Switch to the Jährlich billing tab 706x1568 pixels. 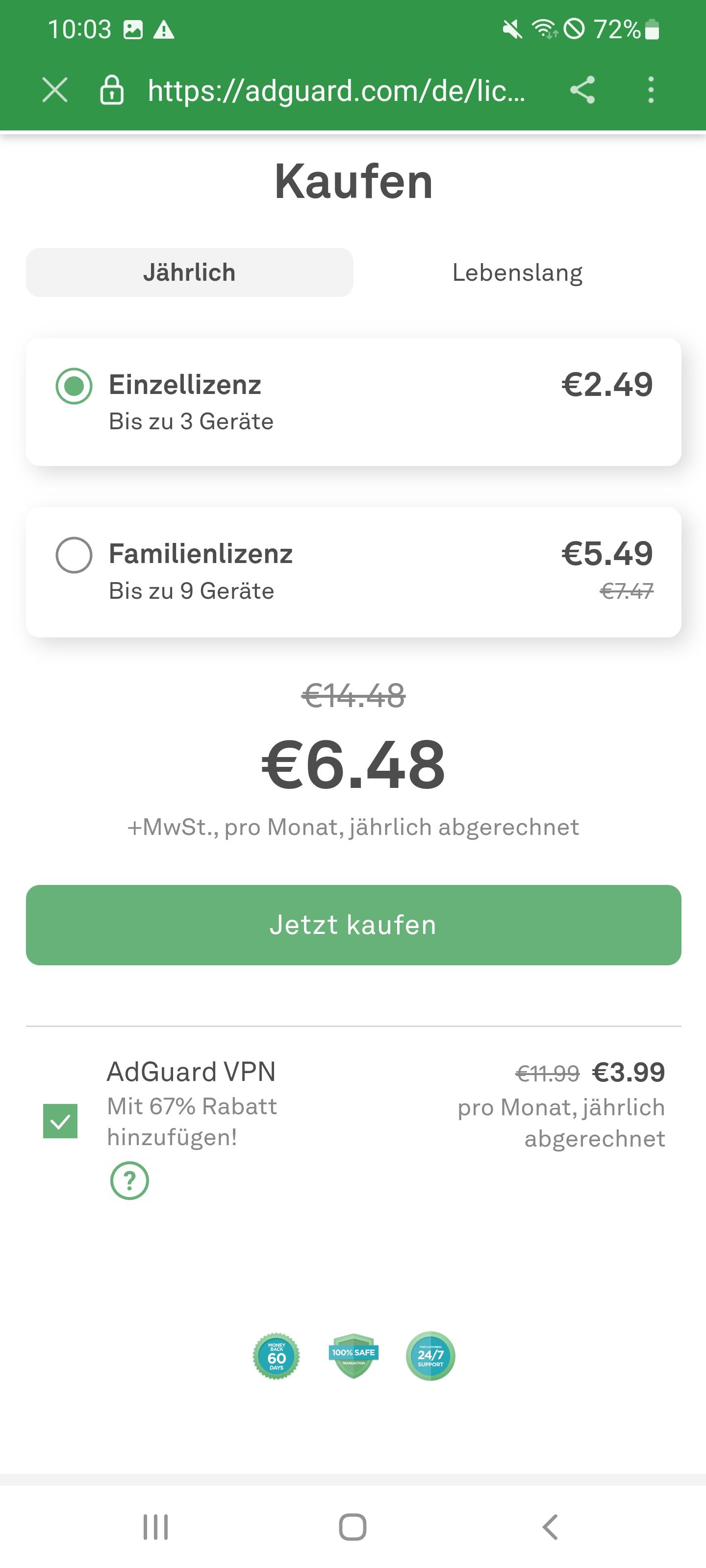pyautogui.click(x=189, y=272)
